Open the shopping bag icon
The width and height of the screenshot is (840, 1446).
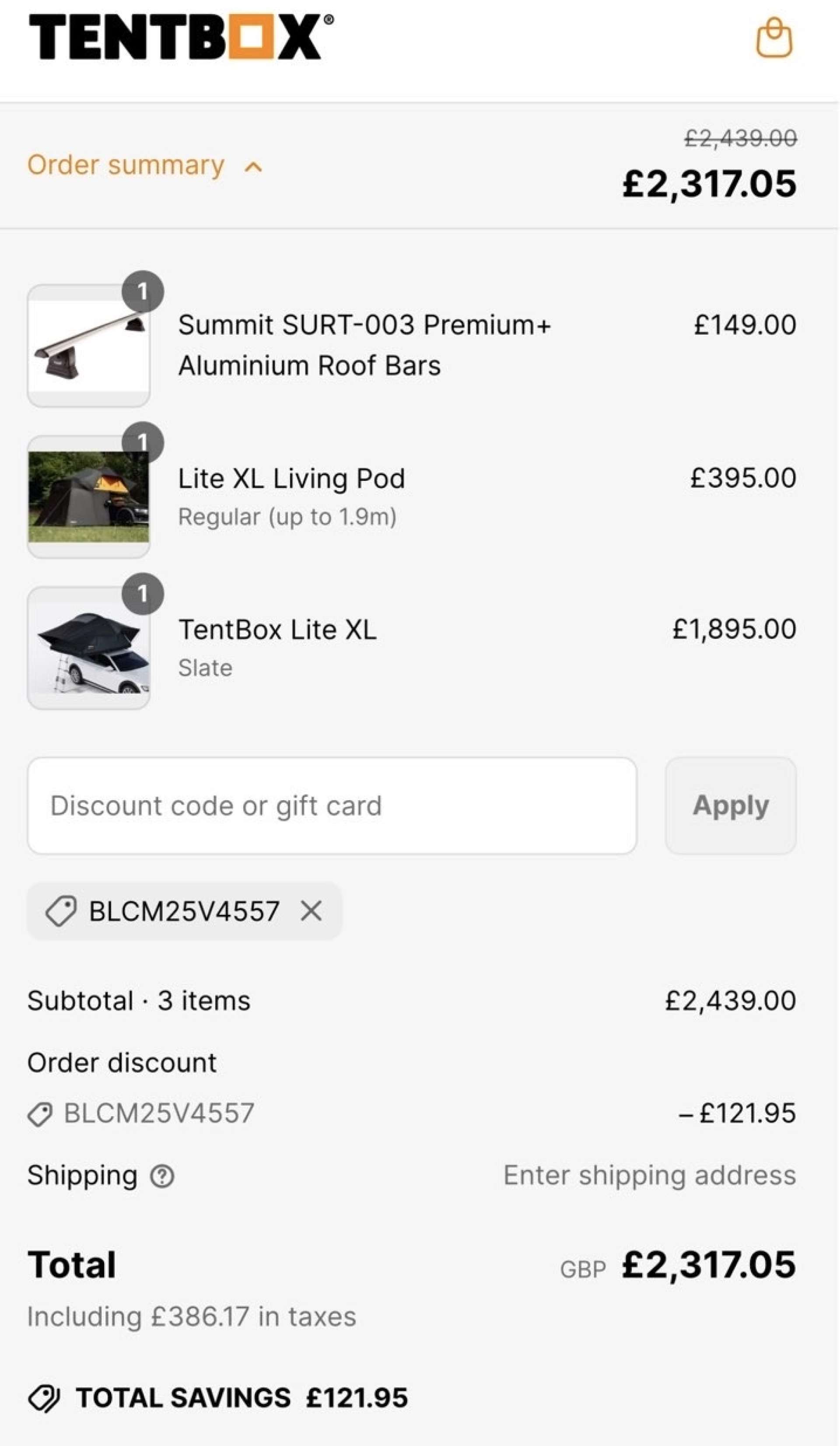tap(774, 39)
